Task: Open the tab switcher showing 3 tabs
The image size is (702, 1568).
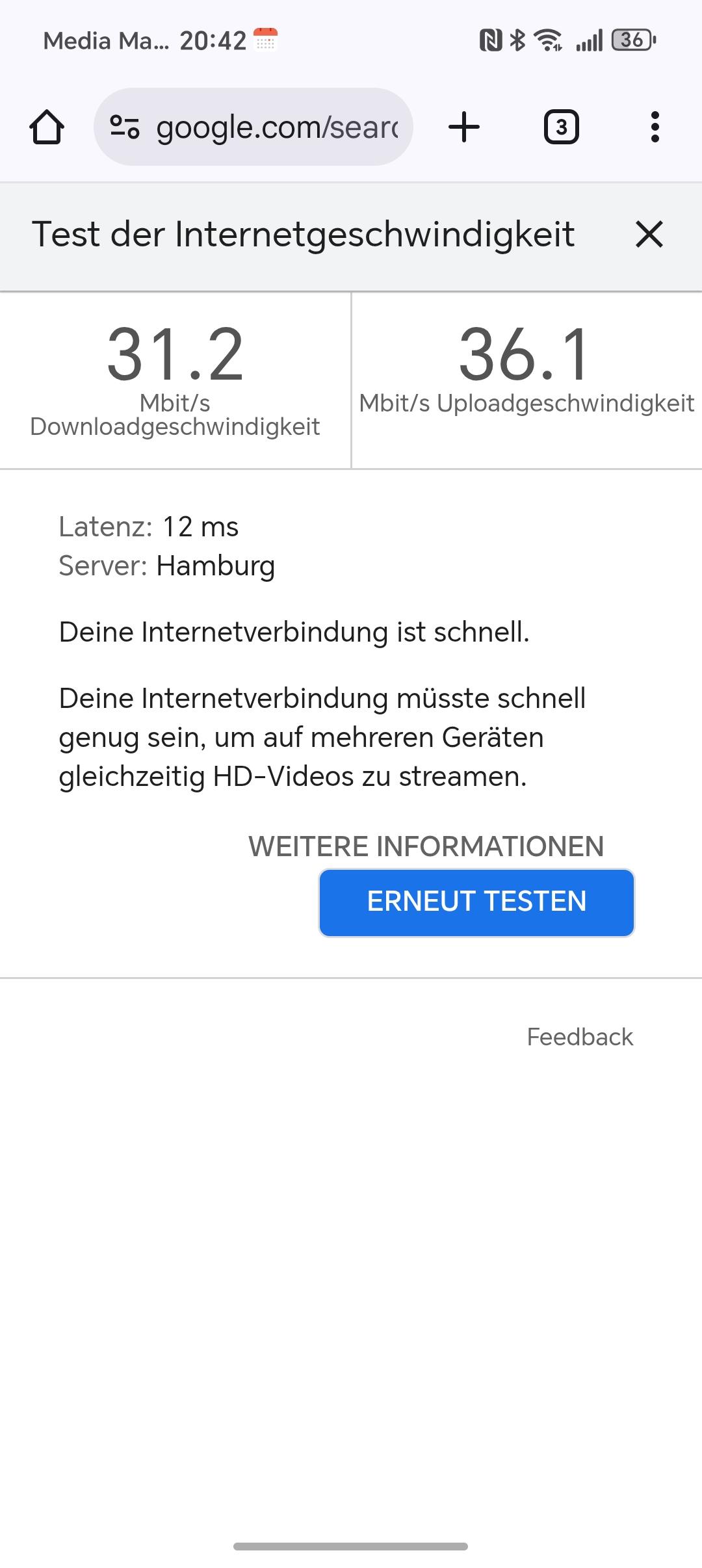Action: [561, 127]
